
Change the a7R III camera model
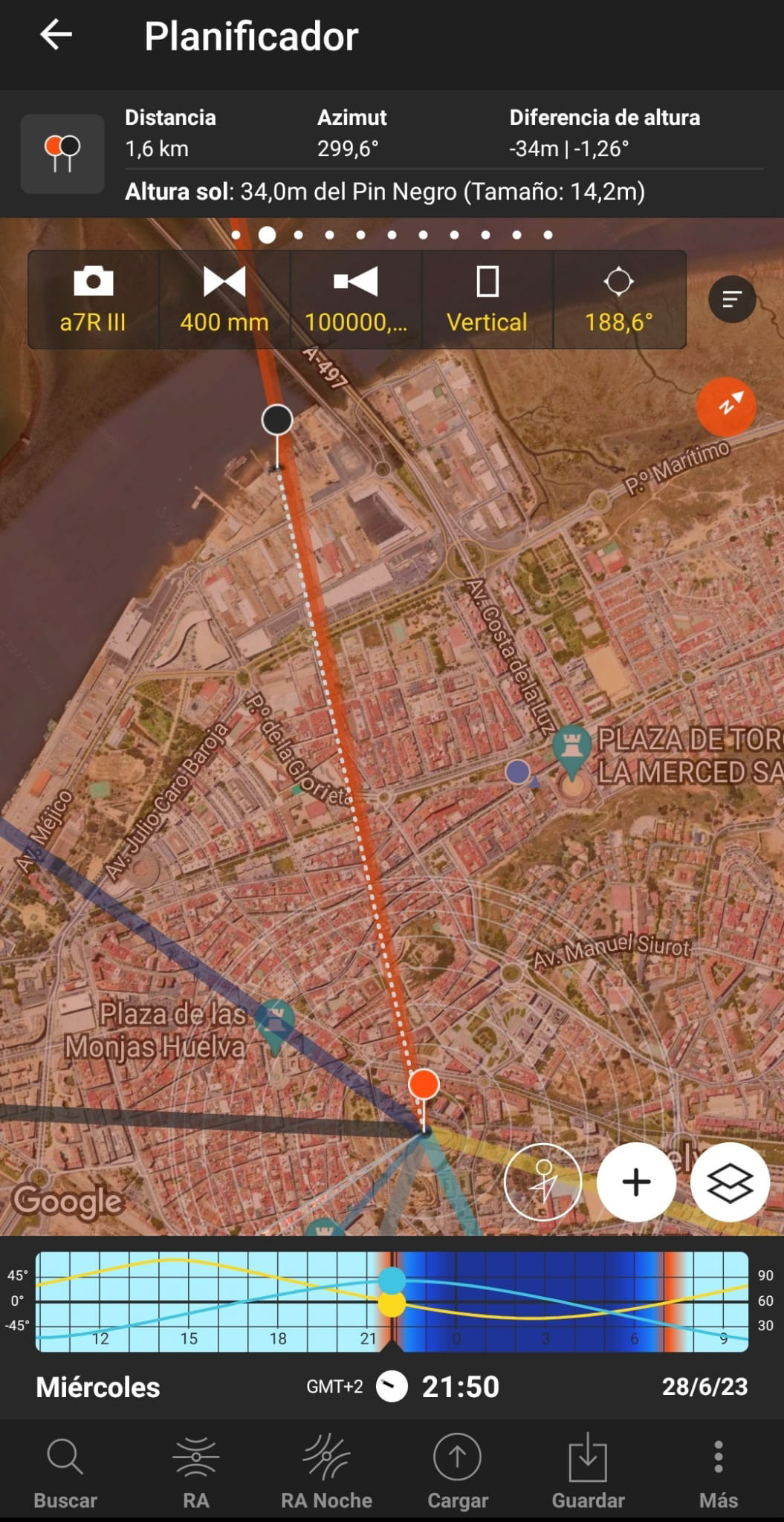point(93,299)
